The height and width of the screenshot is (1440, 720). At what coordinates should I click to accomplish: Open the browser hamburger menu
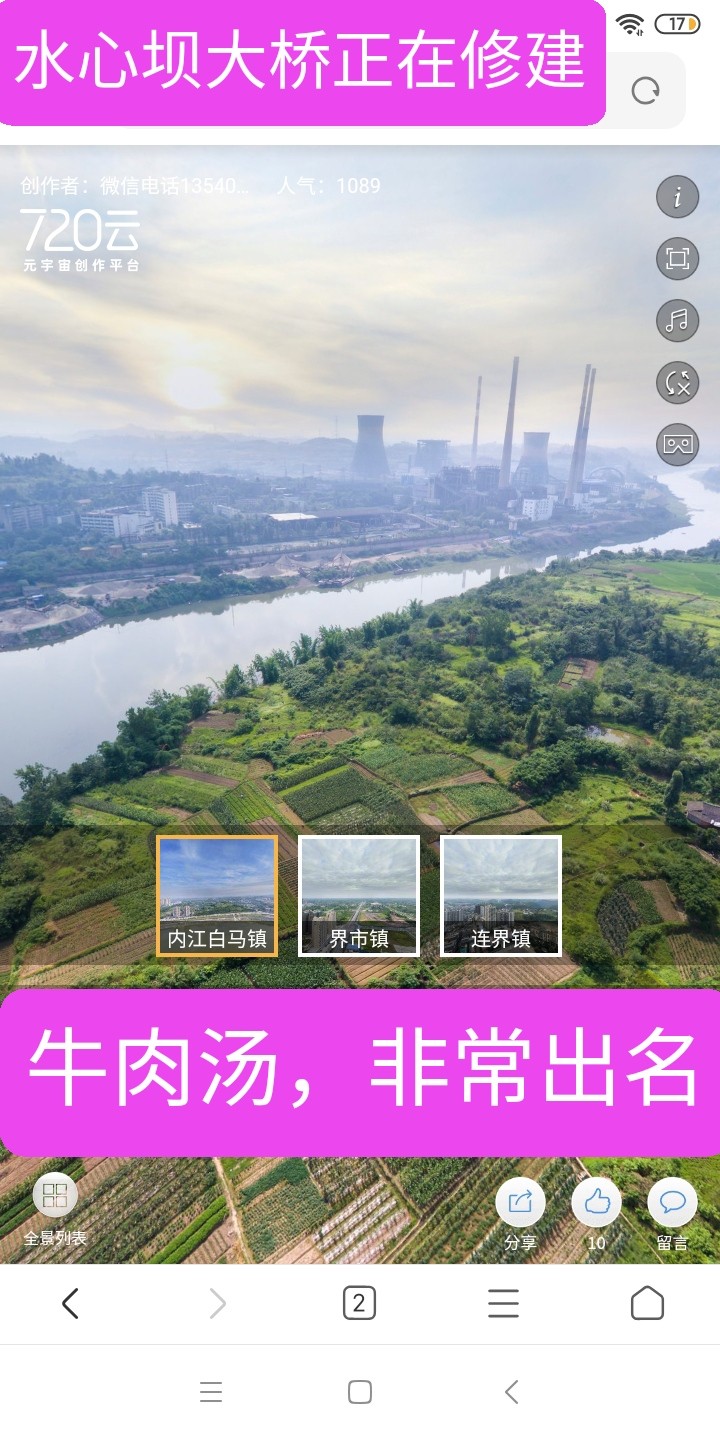coord(503,1304)
